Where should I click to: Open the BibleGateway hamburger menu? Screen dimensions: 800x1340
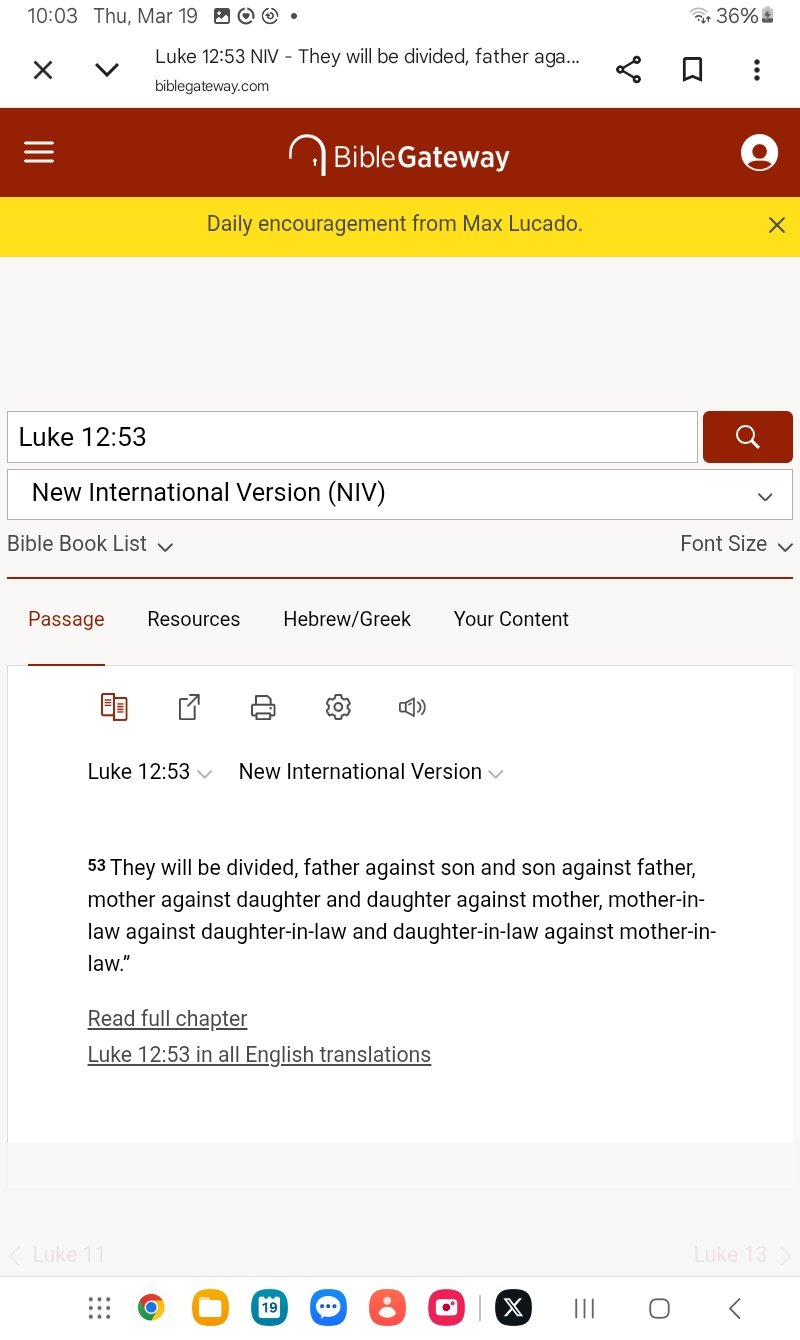pyautogui.click(x=39, y=152)
